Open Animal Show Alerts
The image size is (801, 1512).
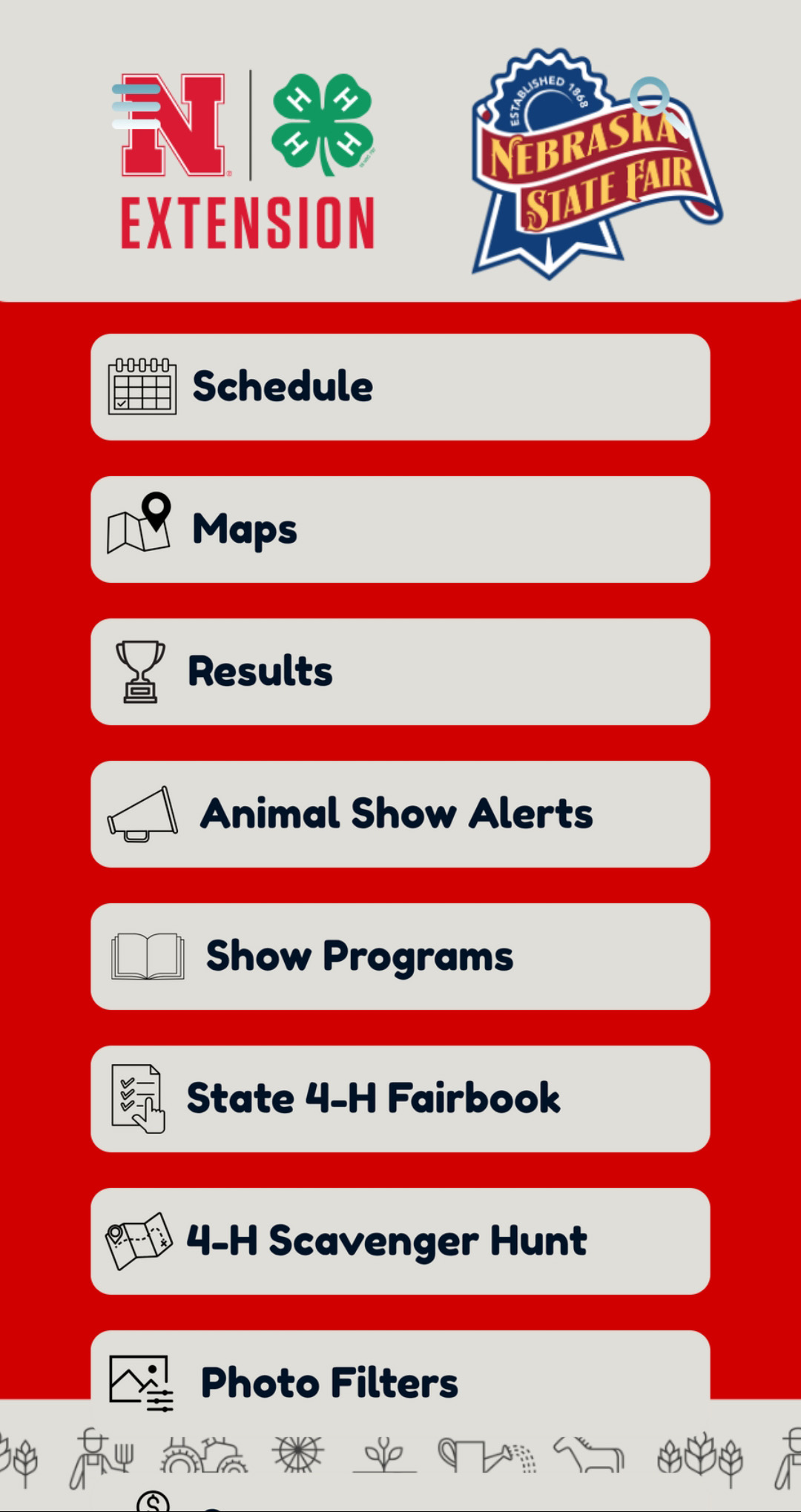click(x=400, y=813)
